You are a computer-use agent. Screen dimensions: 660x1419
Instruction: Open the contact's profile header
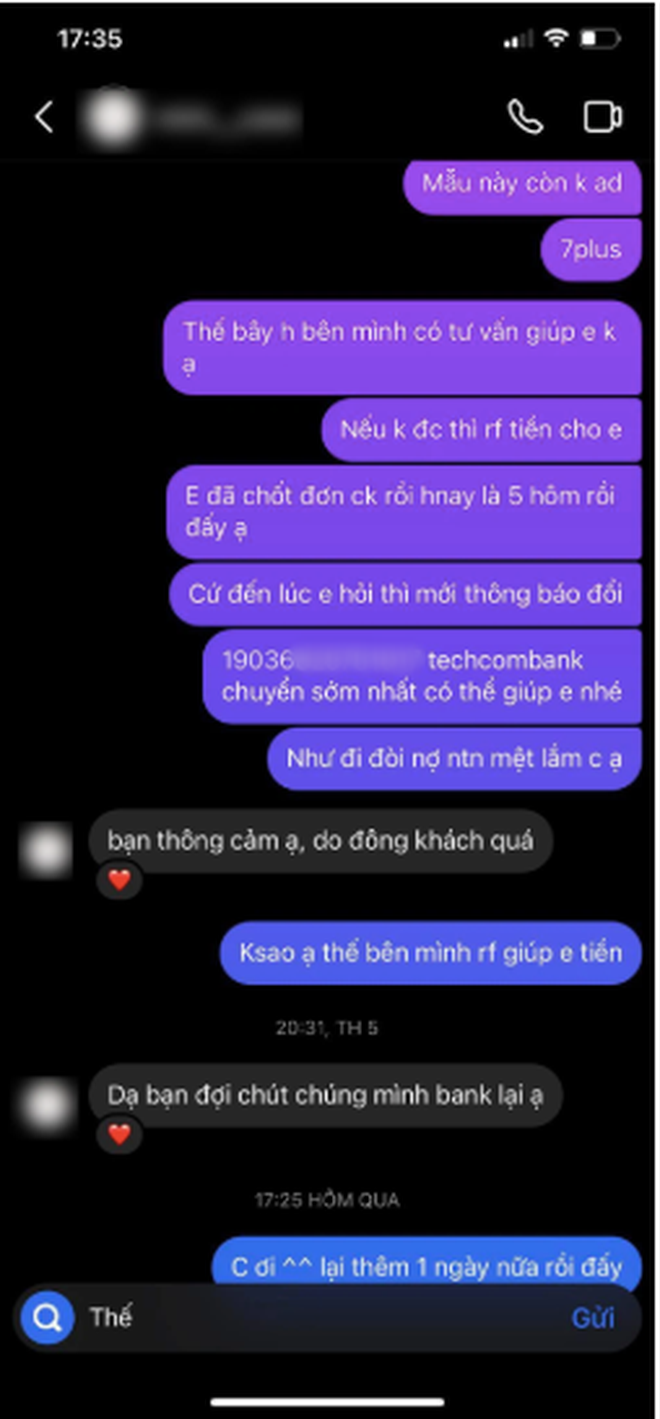point(190,117)
